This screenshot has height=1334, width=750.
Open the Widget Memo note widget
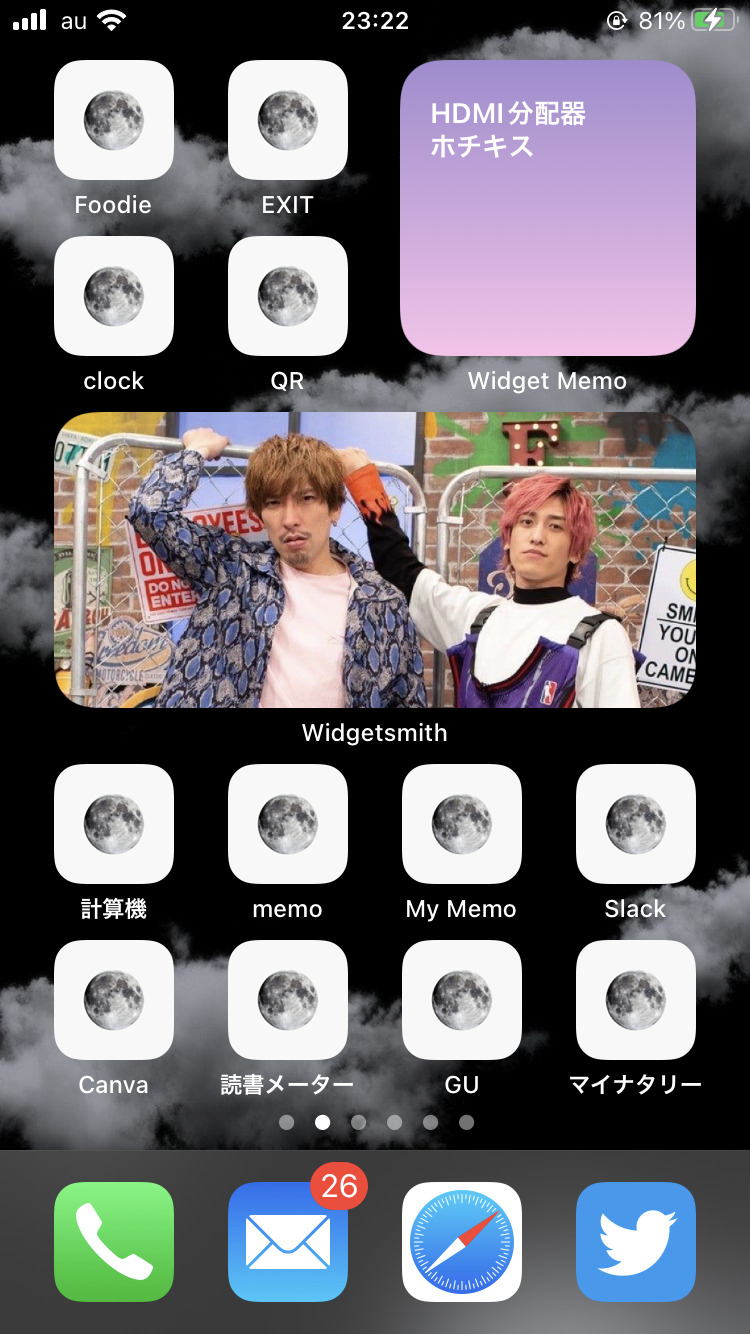[x=547, y=208]
